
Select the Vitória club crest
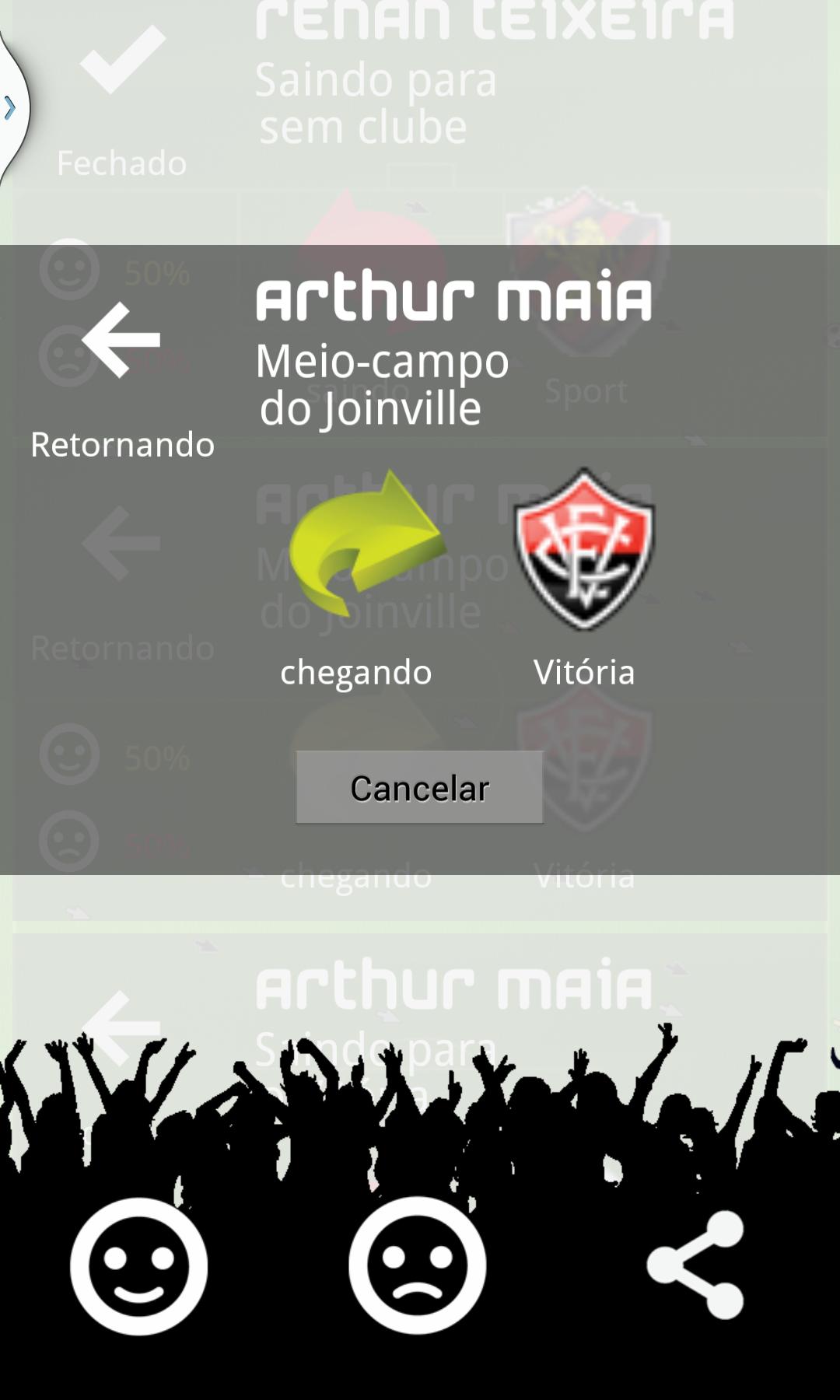pos(585,548)
